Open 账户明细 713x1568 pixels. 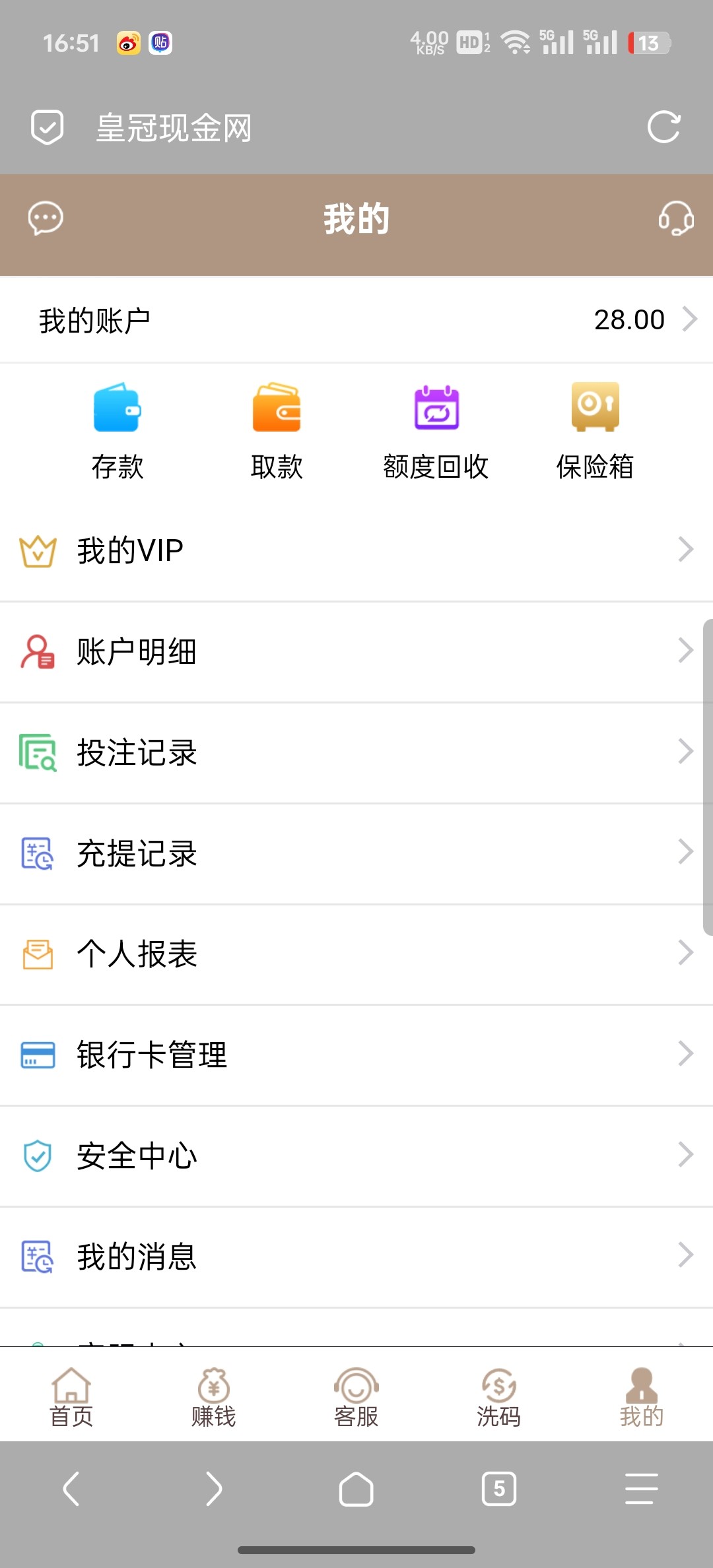point(356,652)
